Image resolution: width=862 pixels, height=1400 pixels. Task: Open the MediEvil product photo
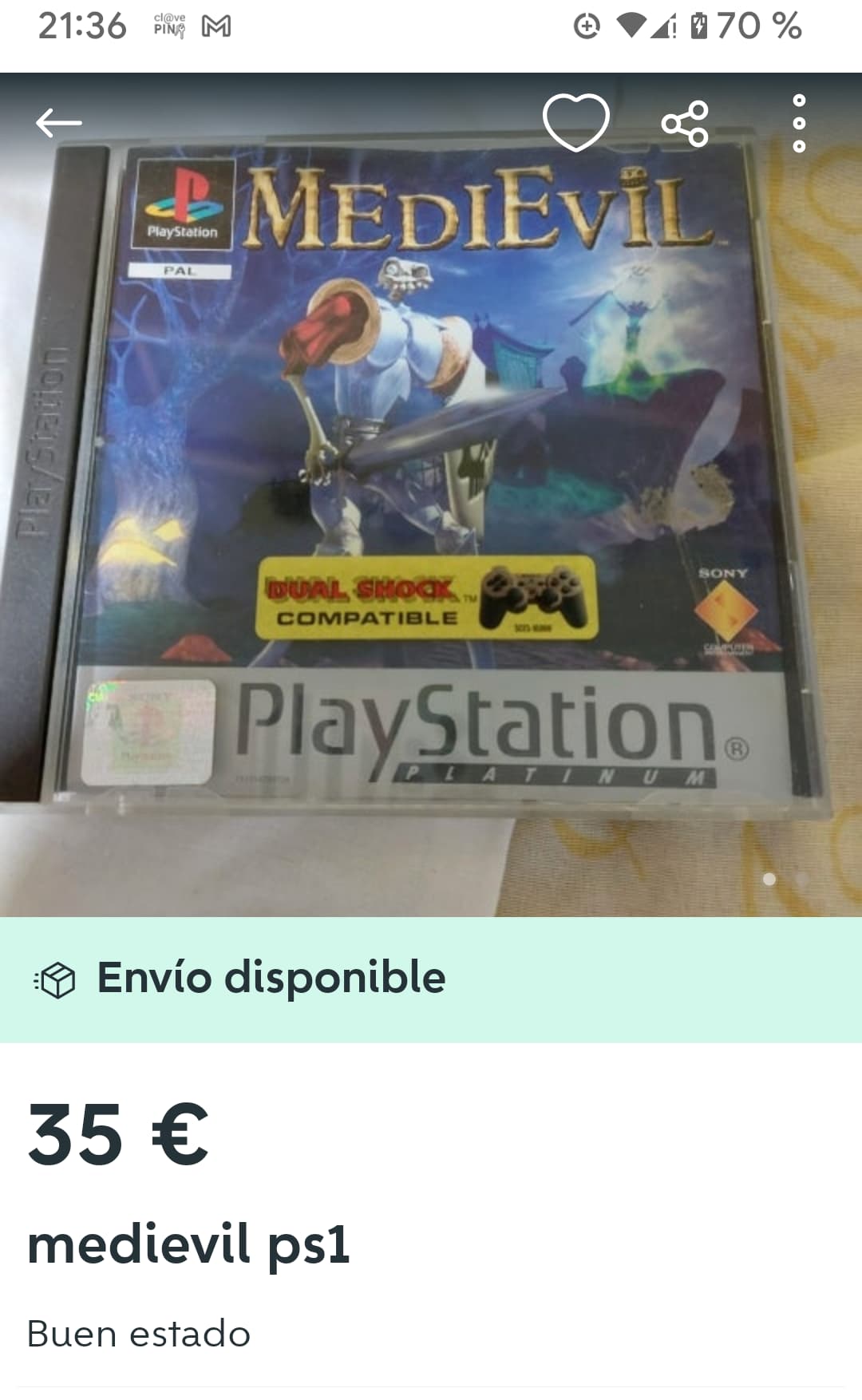[431, 495]
